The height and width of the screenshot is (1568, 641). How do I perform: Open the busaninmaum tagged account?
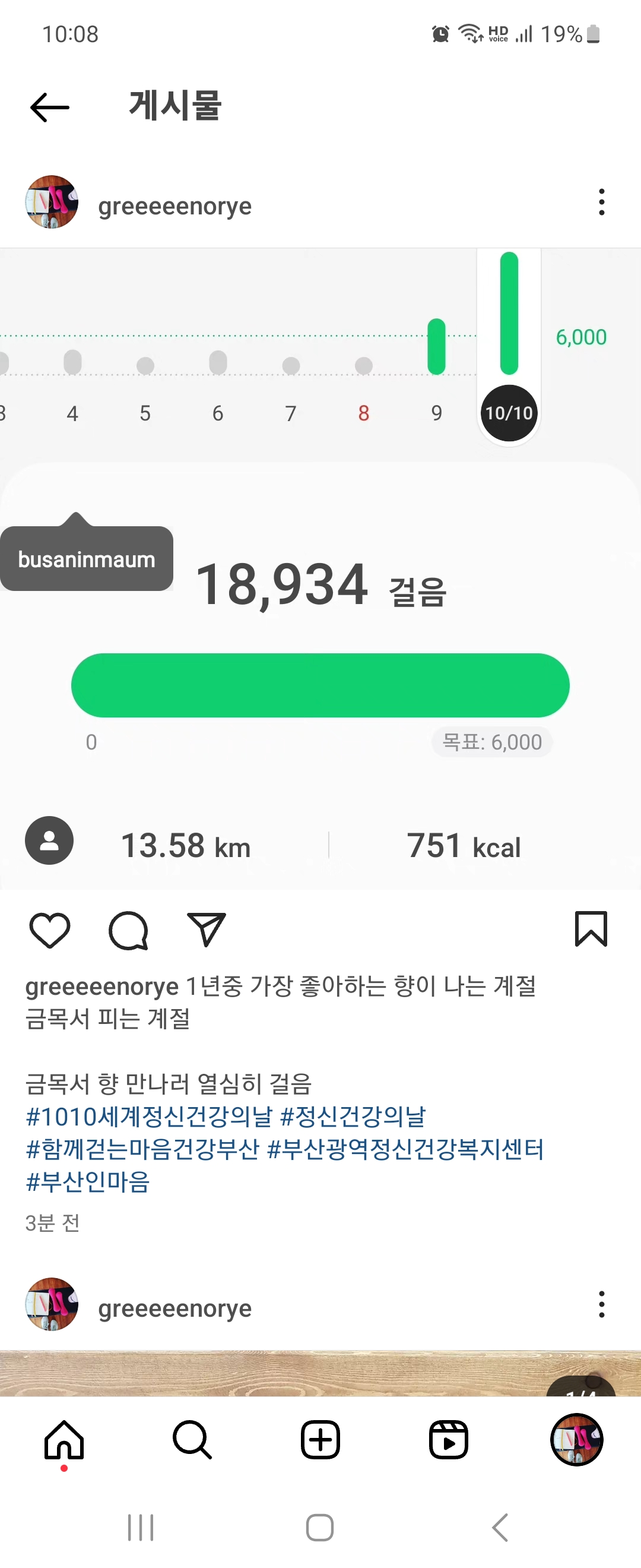pyautogui.click(x=87, y=559)
